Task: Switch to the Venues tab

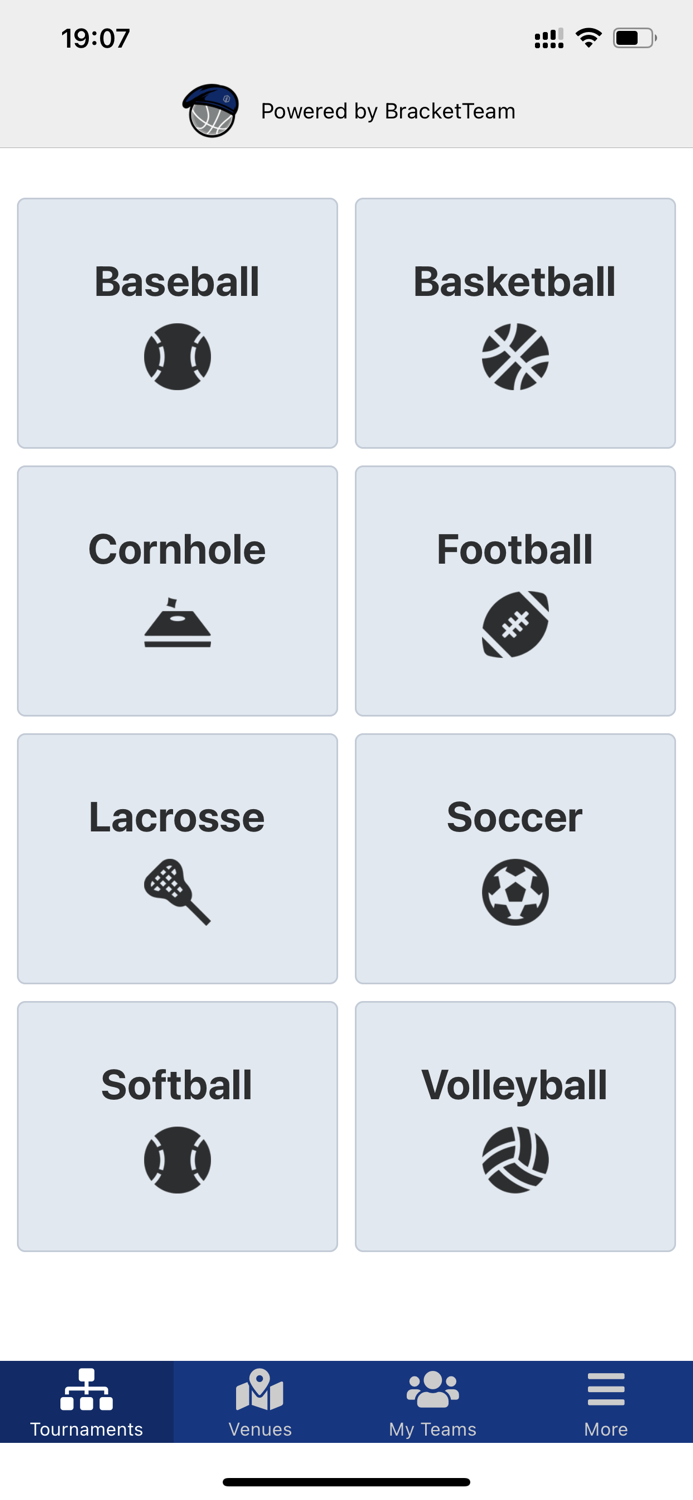Action: (x=260, y=1402)
